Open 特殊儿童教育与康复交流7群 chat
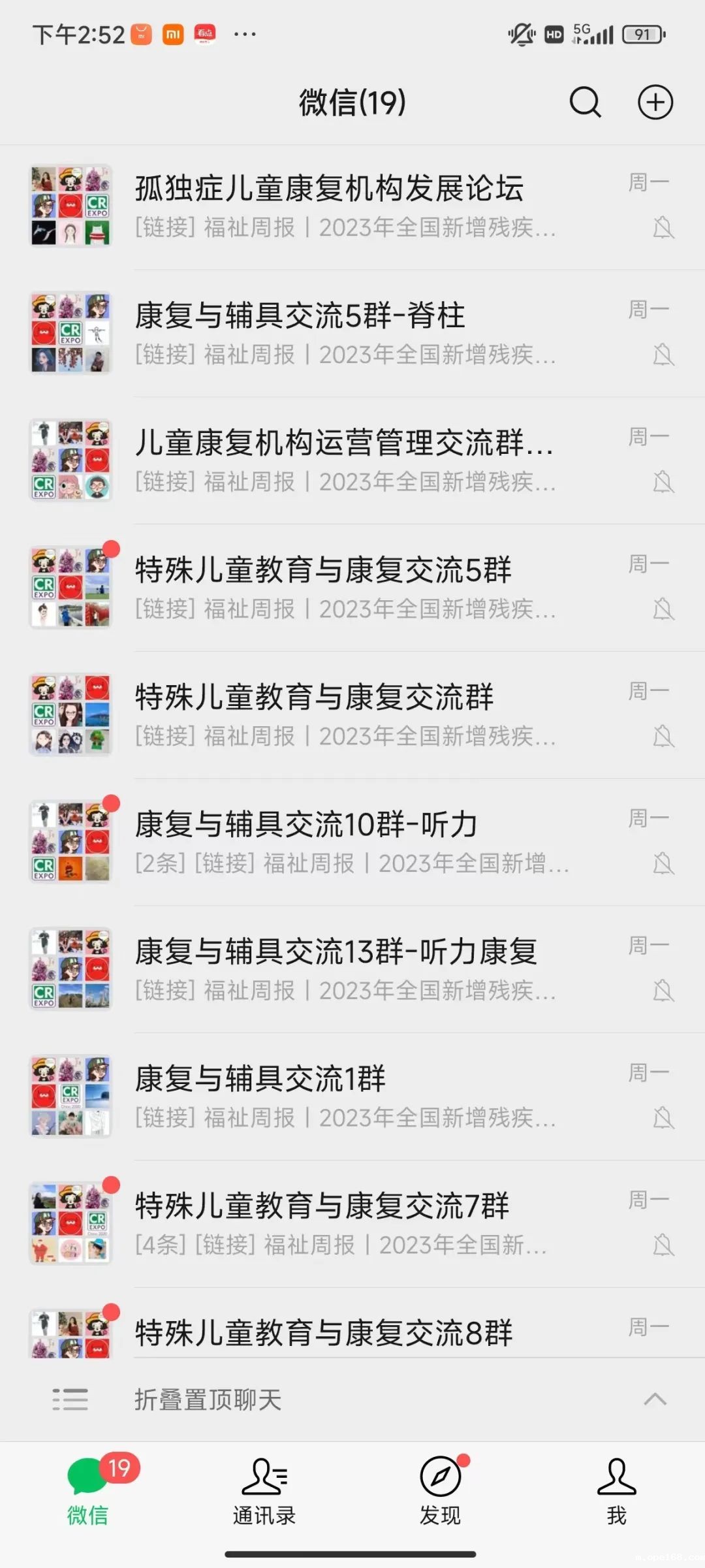The height and width of the screenshot is (1568, 705). pos(352,1224)
